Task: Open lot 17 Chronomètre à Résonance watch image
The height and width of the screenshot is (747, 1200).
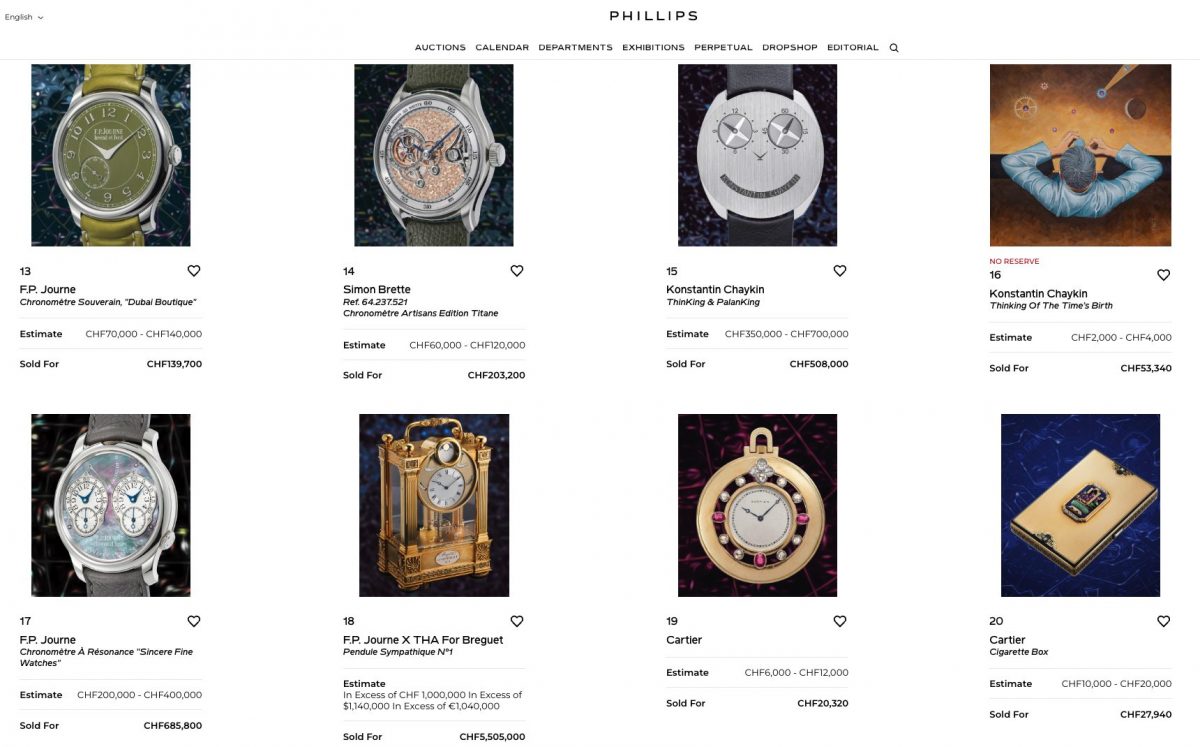Action: coord(111,505)
